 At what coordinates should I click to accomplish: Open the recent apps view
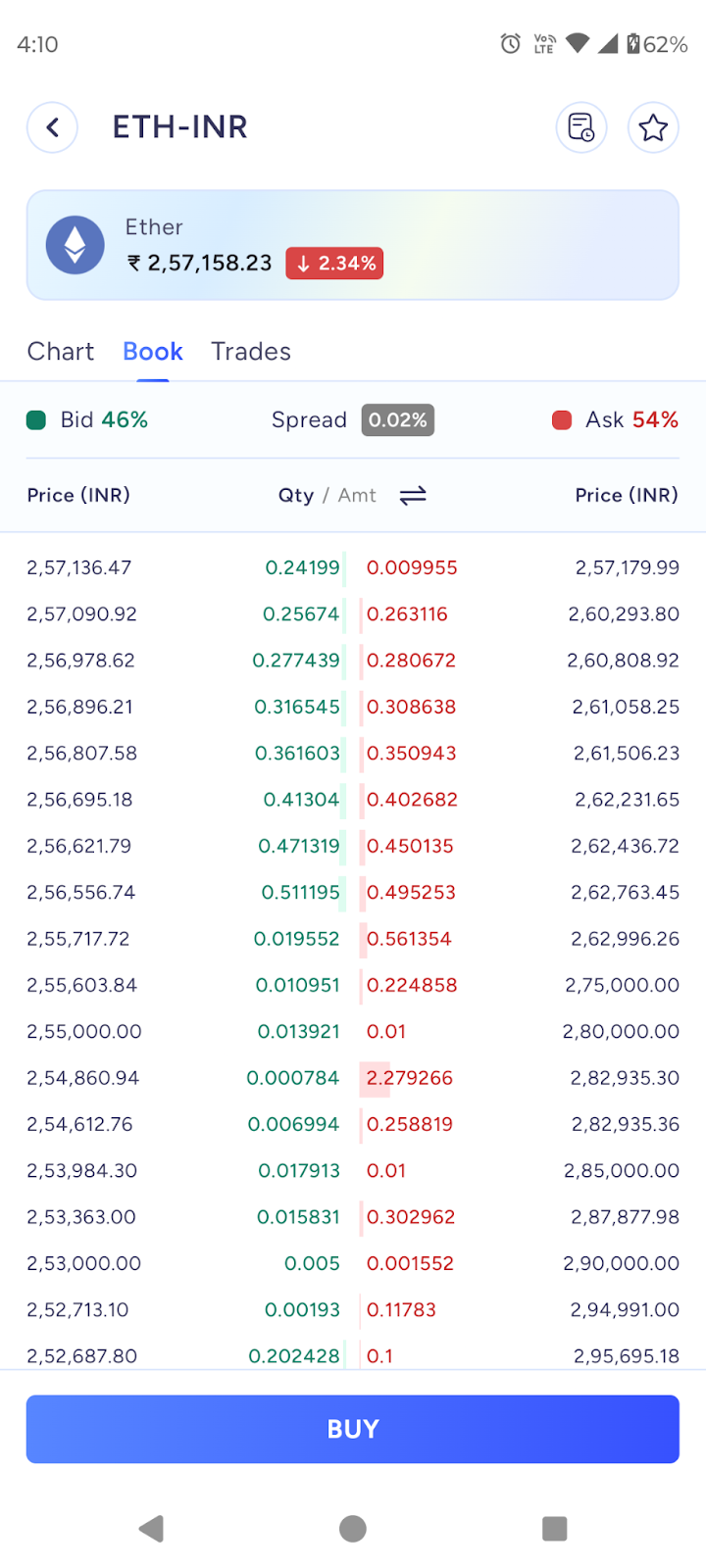pos(555,1529)
